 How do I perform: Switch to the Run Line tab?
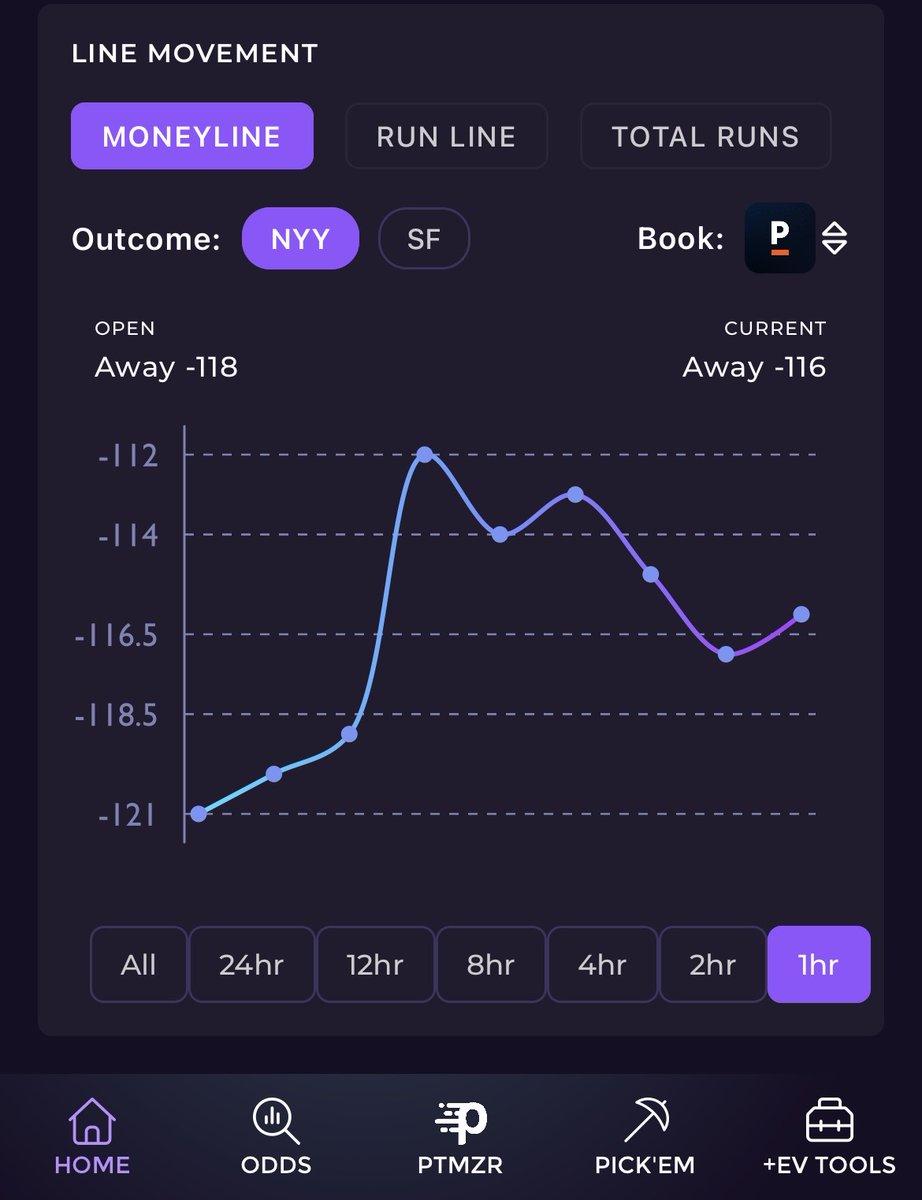pyautogui.click(x=446, y=136)
